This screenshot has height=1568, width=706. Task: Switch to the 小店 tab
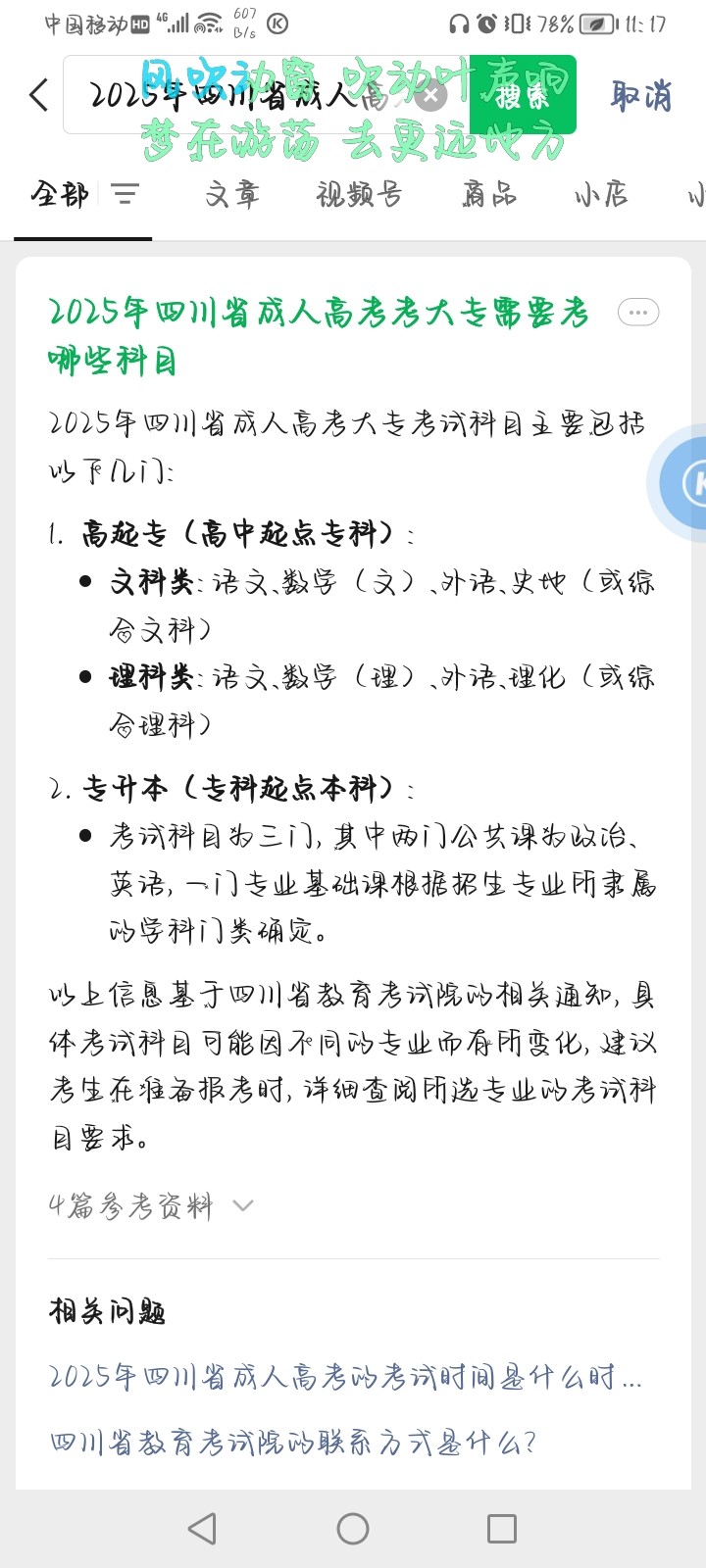coord(601,194)
